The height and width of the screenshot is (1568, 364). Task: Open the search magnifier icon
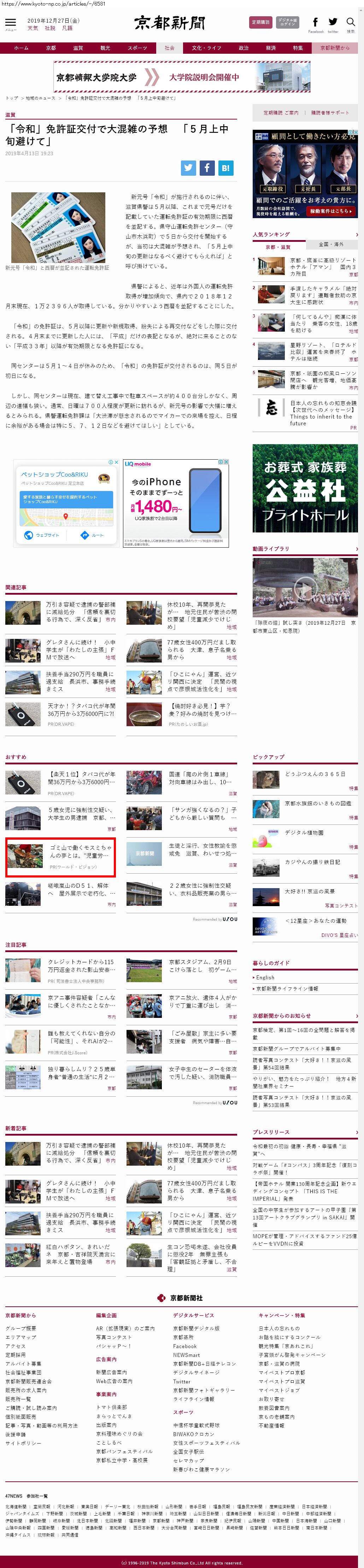click(x=351, y=23)
